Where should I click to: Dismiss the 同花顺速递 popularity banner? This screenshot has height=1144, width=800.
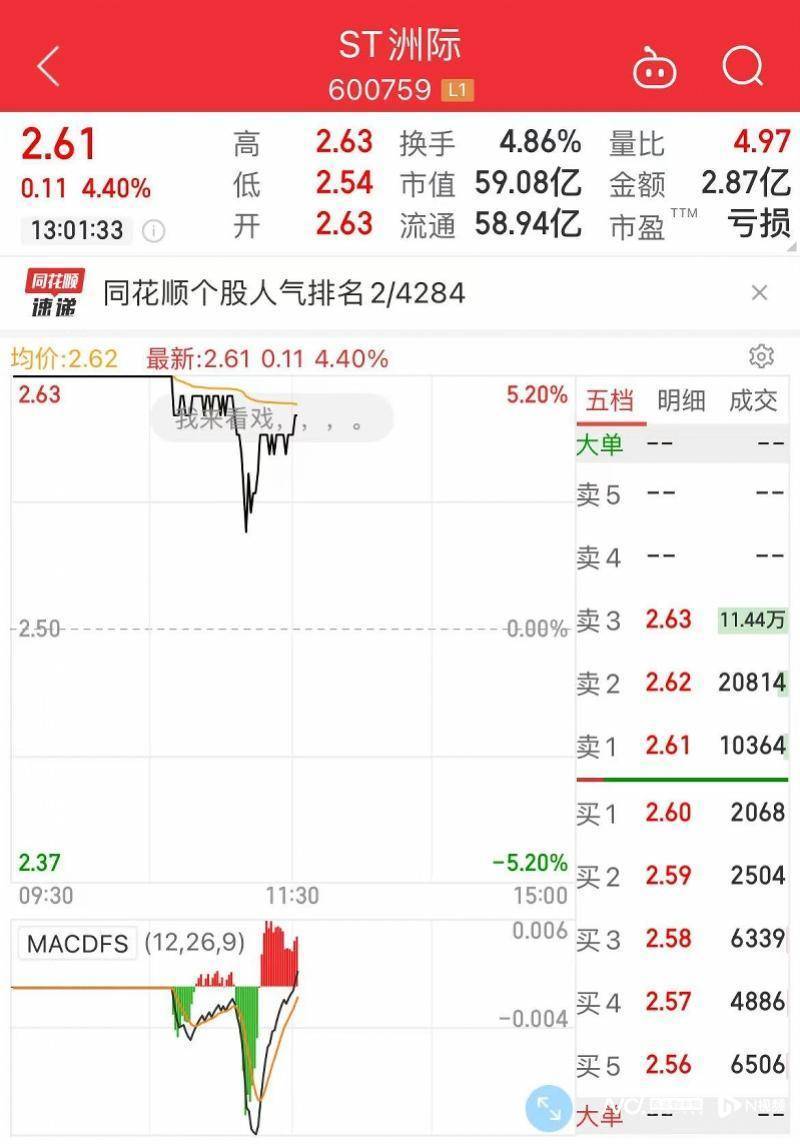(x=759, y=292)
